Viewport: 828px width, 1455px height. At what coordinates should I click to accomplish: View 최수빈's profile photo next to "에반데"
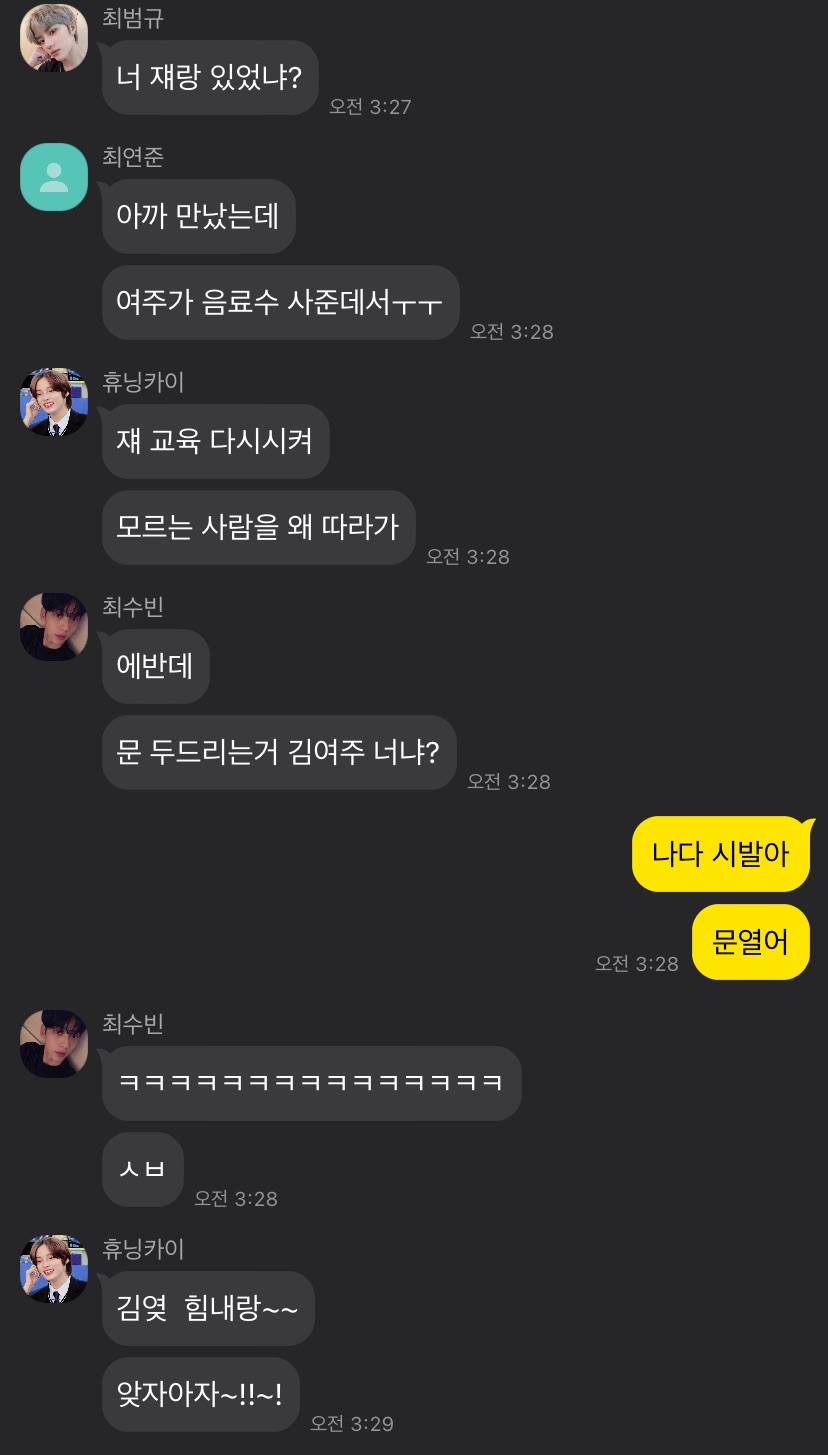[x=54, y=627]
